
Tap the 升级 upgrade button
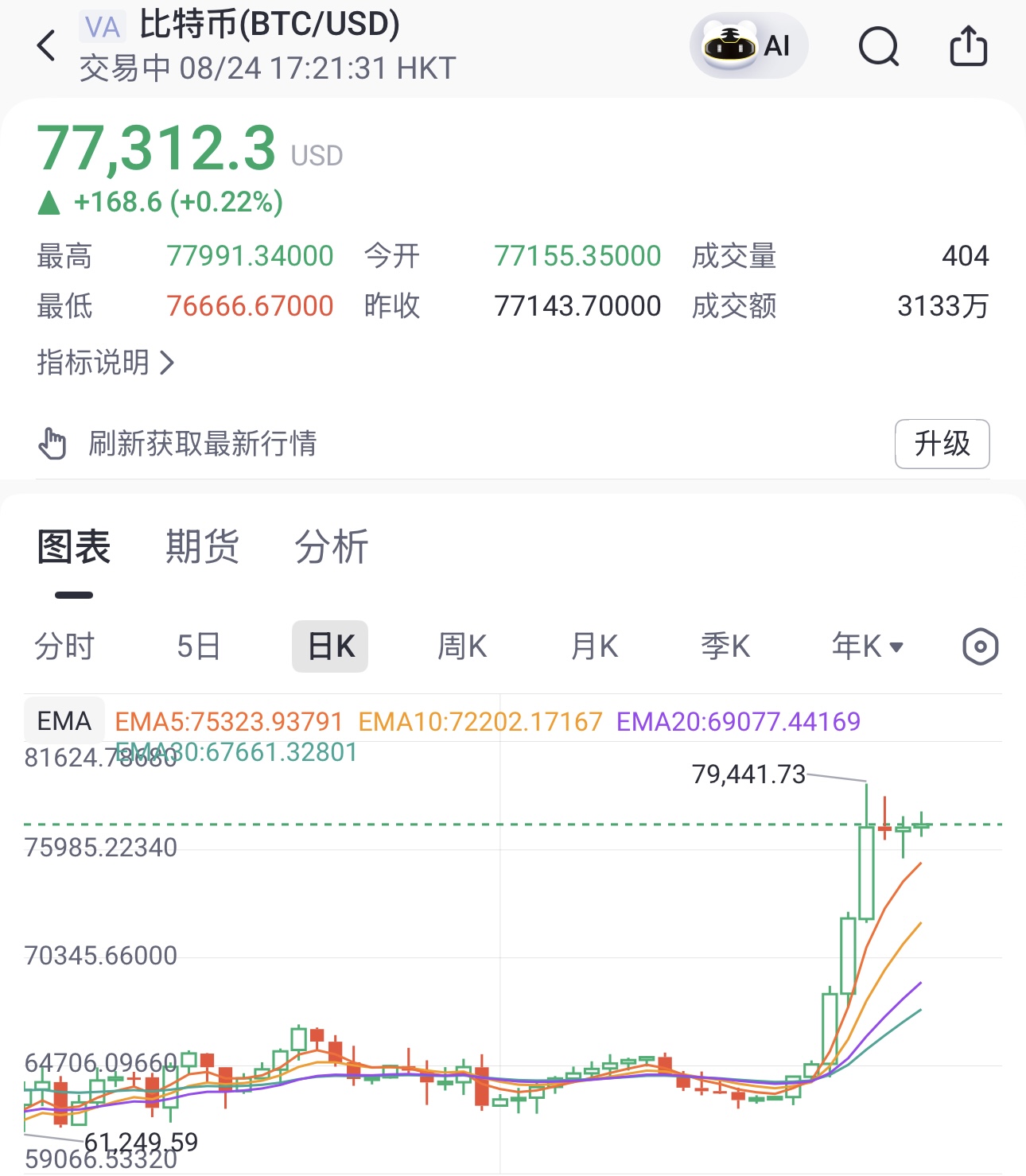coord(942,444)
